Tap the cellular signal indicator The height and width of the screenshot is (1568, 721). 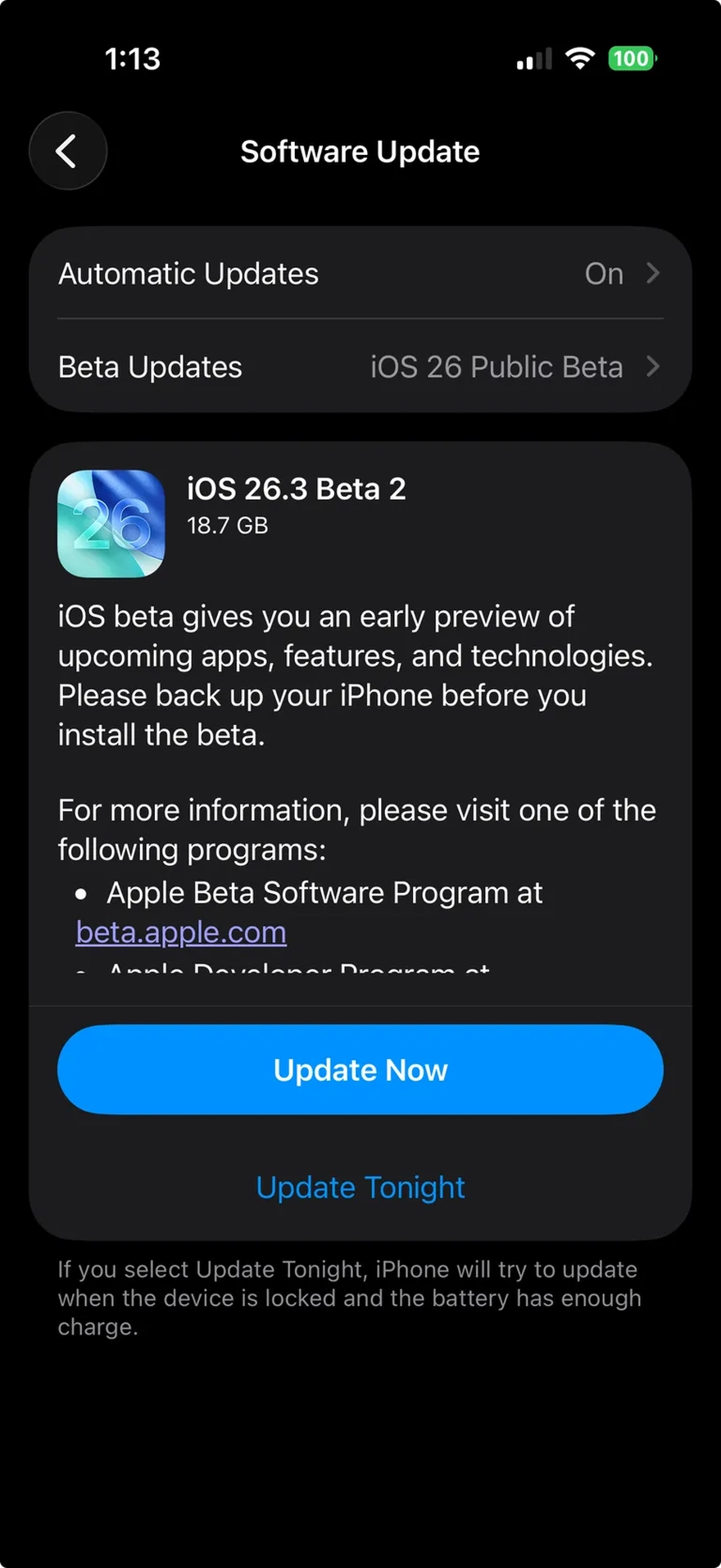(533, 57)
